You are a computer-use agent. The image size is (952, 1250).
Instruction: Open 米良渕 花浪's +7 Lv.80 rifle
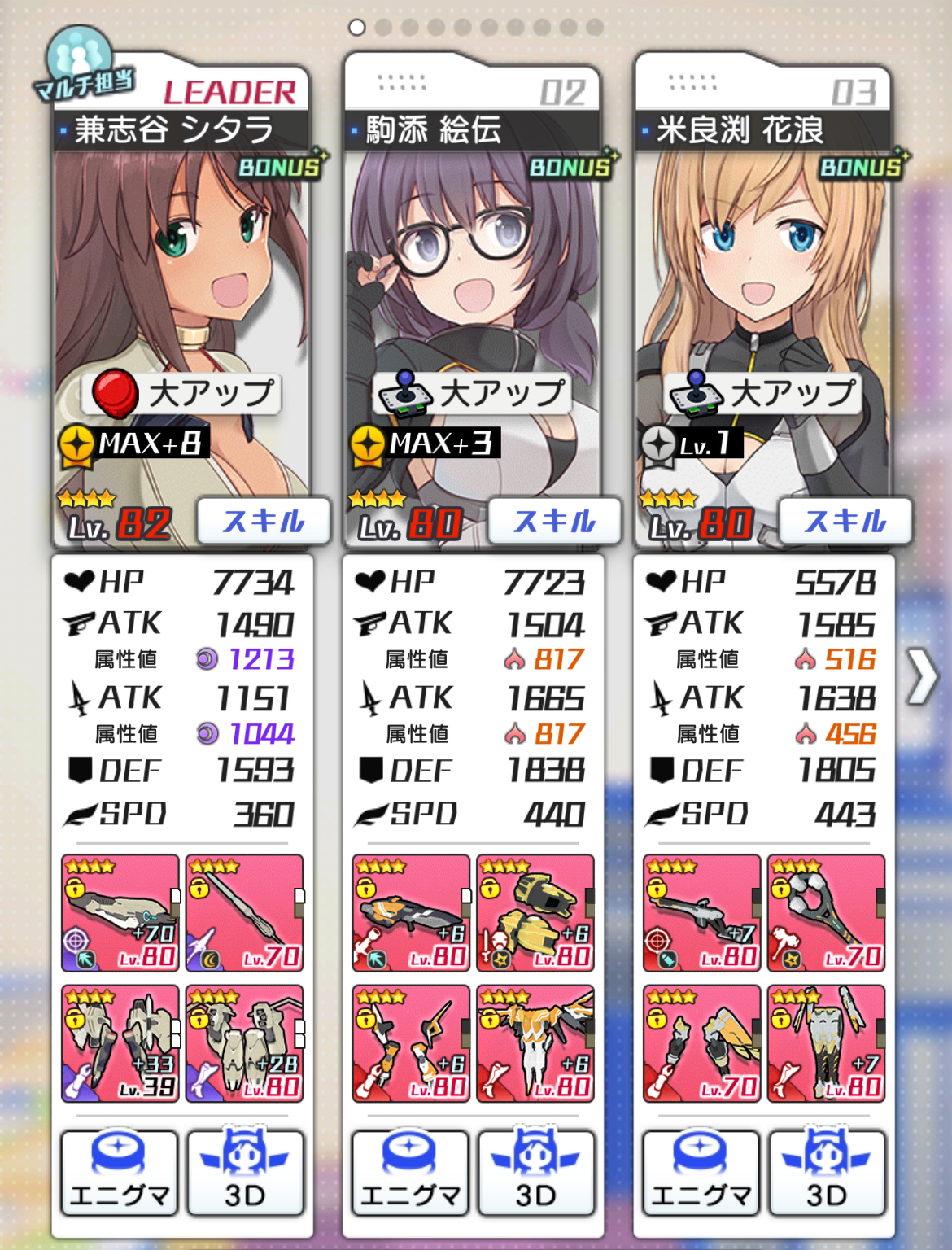pyautogui.click(x=701, y=913)
